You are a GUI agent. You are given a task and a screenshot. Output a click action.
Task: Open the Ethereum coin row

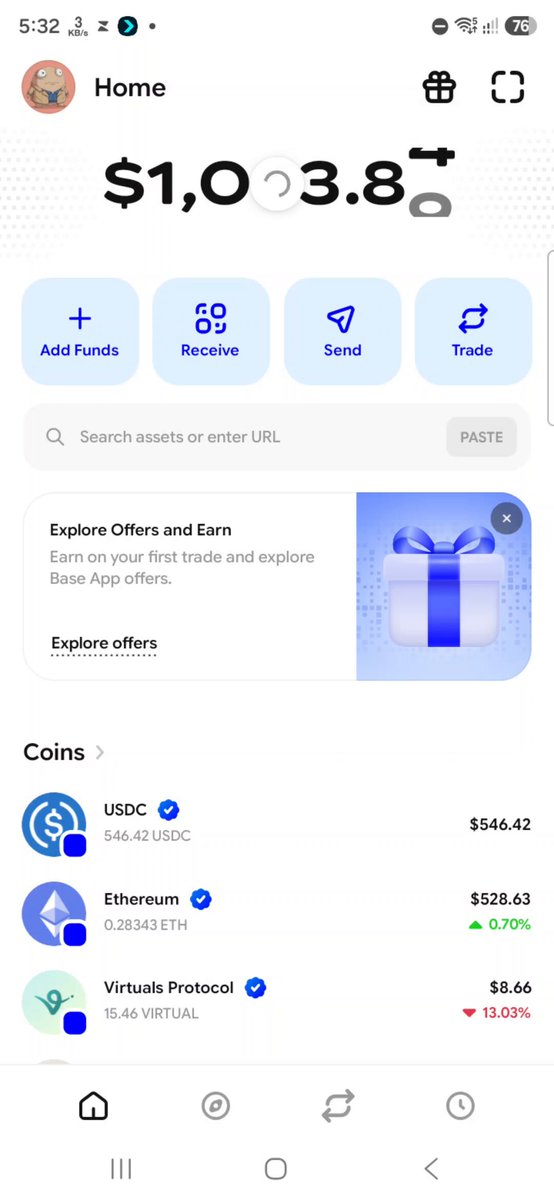click(x=277, y=913)
